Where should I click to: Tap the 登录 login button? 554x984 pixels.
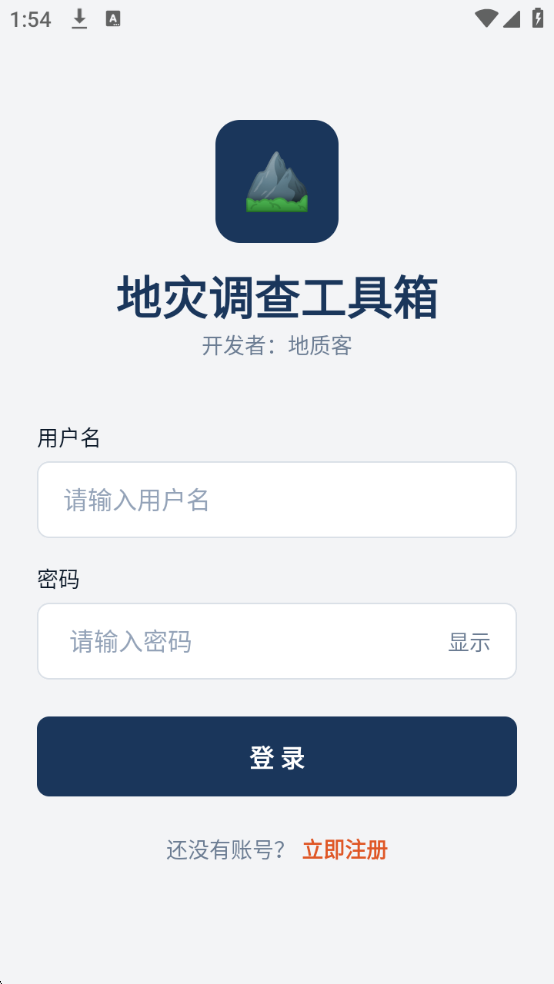coord(277,756)
